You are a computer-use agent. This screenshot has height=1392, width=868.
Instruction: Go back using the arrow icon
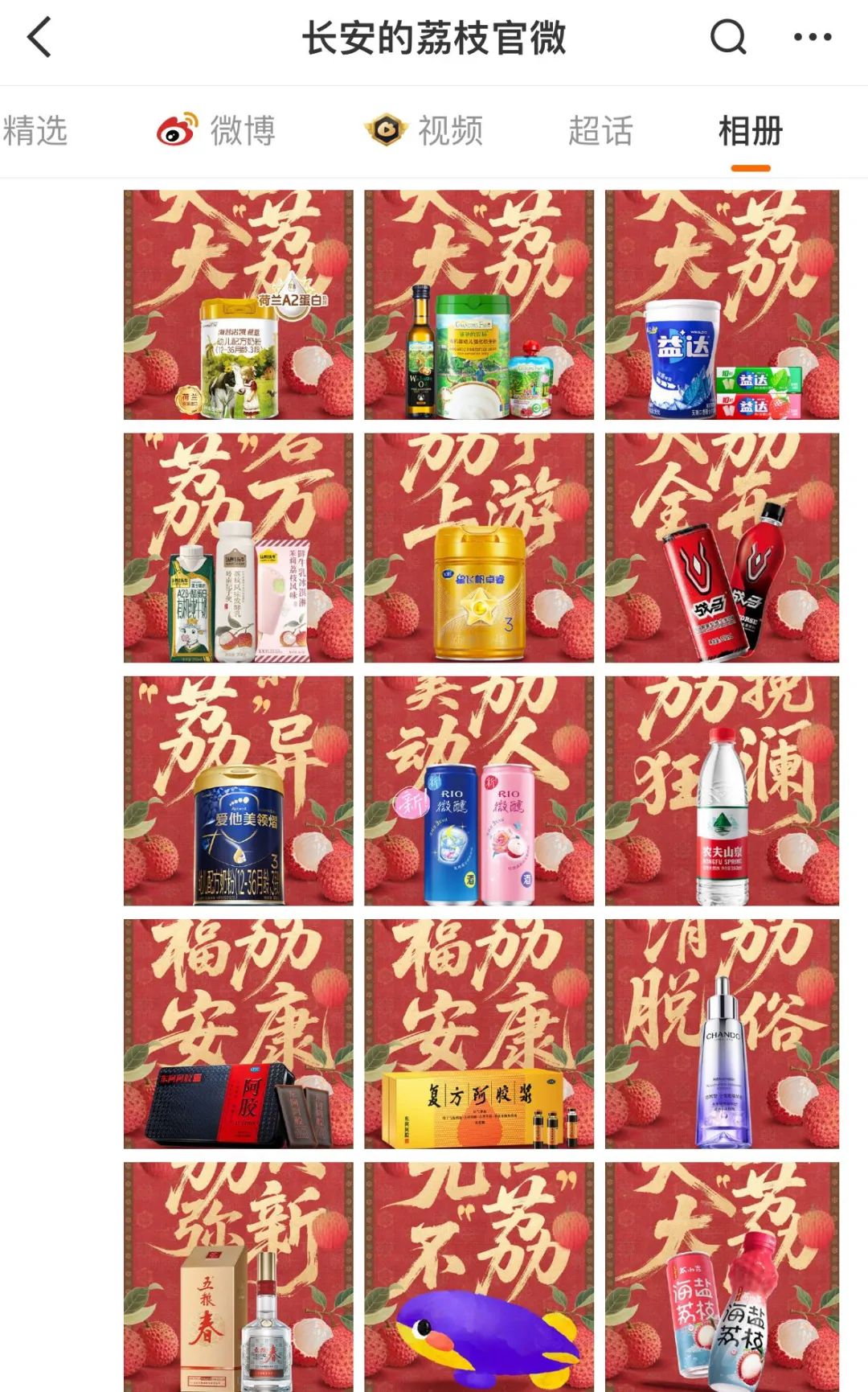coord(39,38)
